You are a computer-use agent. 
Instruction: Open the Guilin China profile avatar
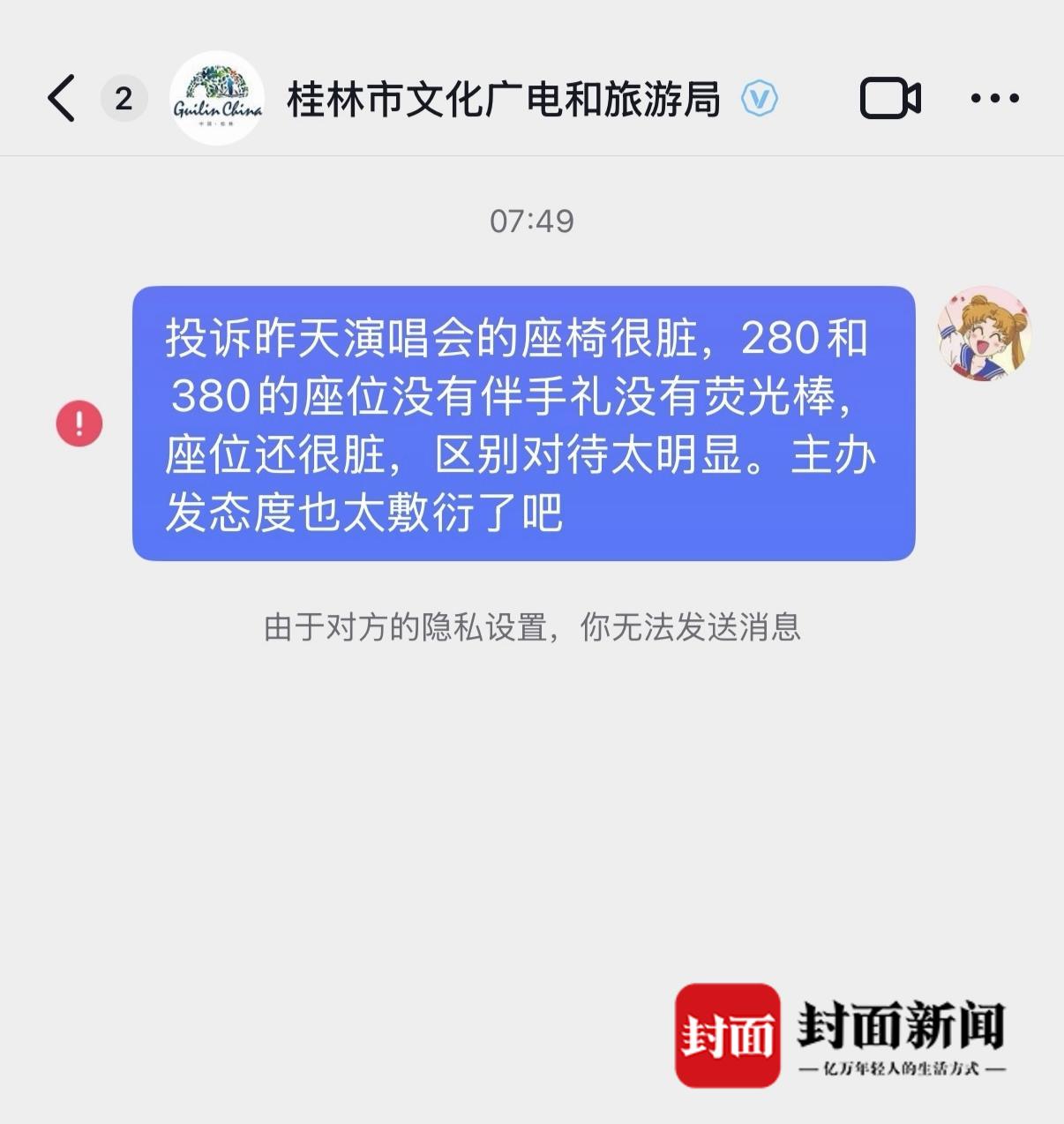point(217,98)
